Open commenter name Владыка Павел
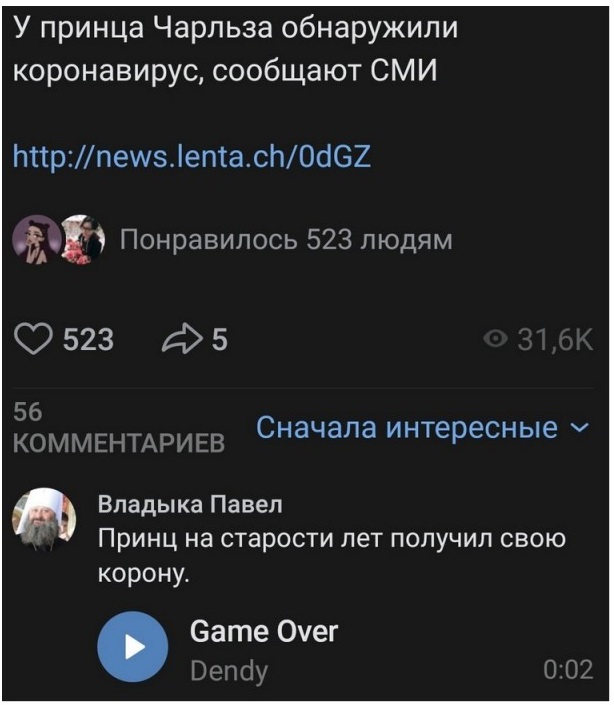614x705 pixels. (189, 503)
